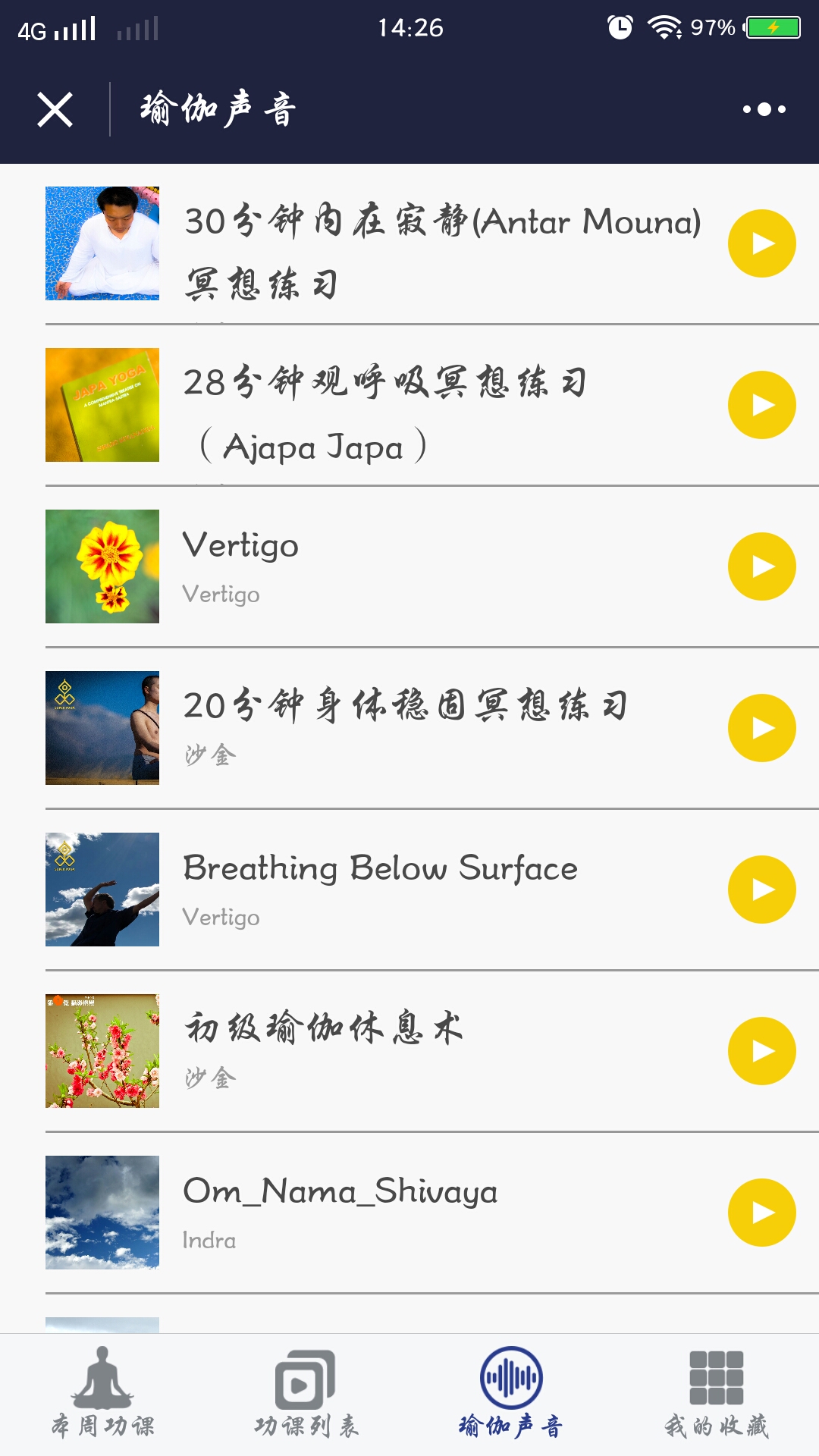Close the 瑜伽声音 mini program
Viewport: 819px width, 1456px height.
(55, 110)
